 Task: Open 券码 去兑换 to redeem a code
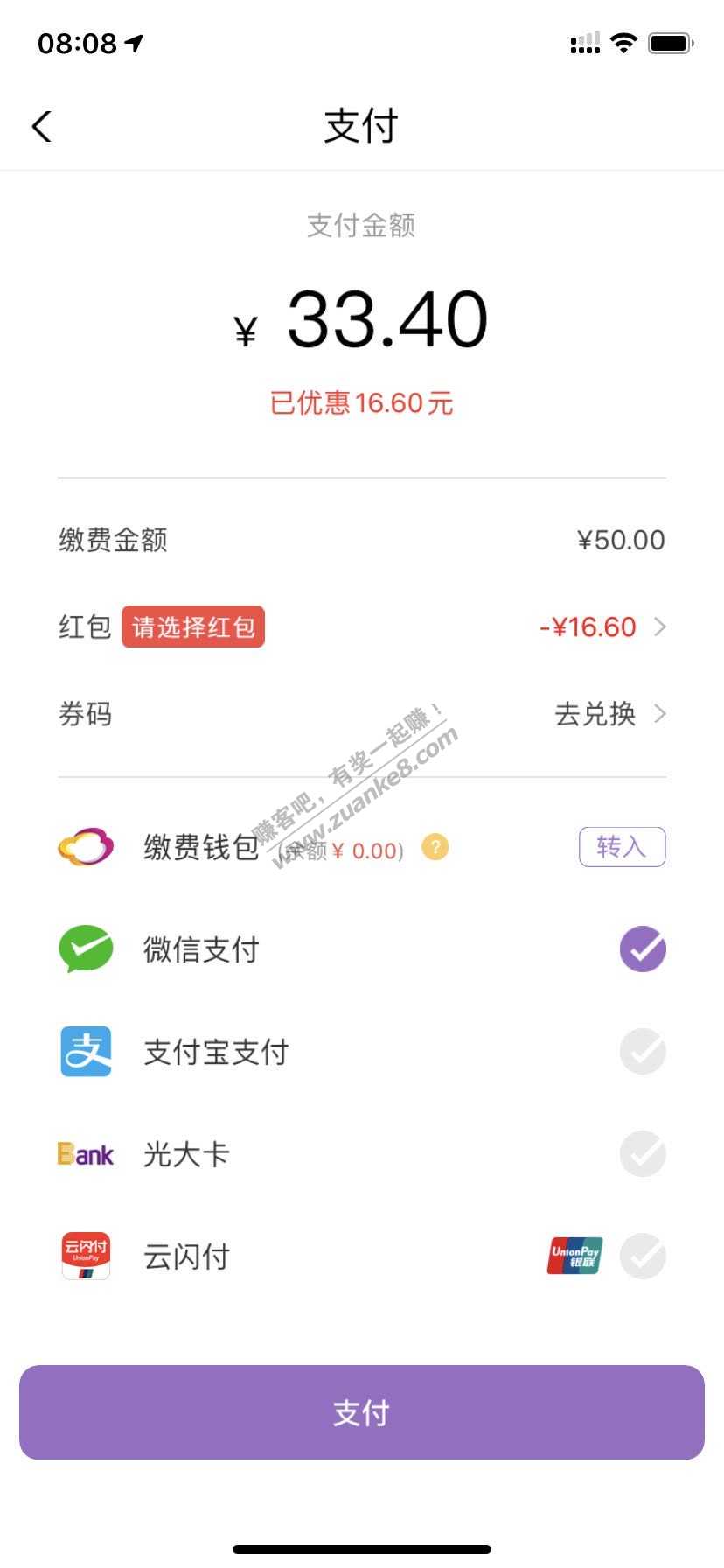pos(609,714)
